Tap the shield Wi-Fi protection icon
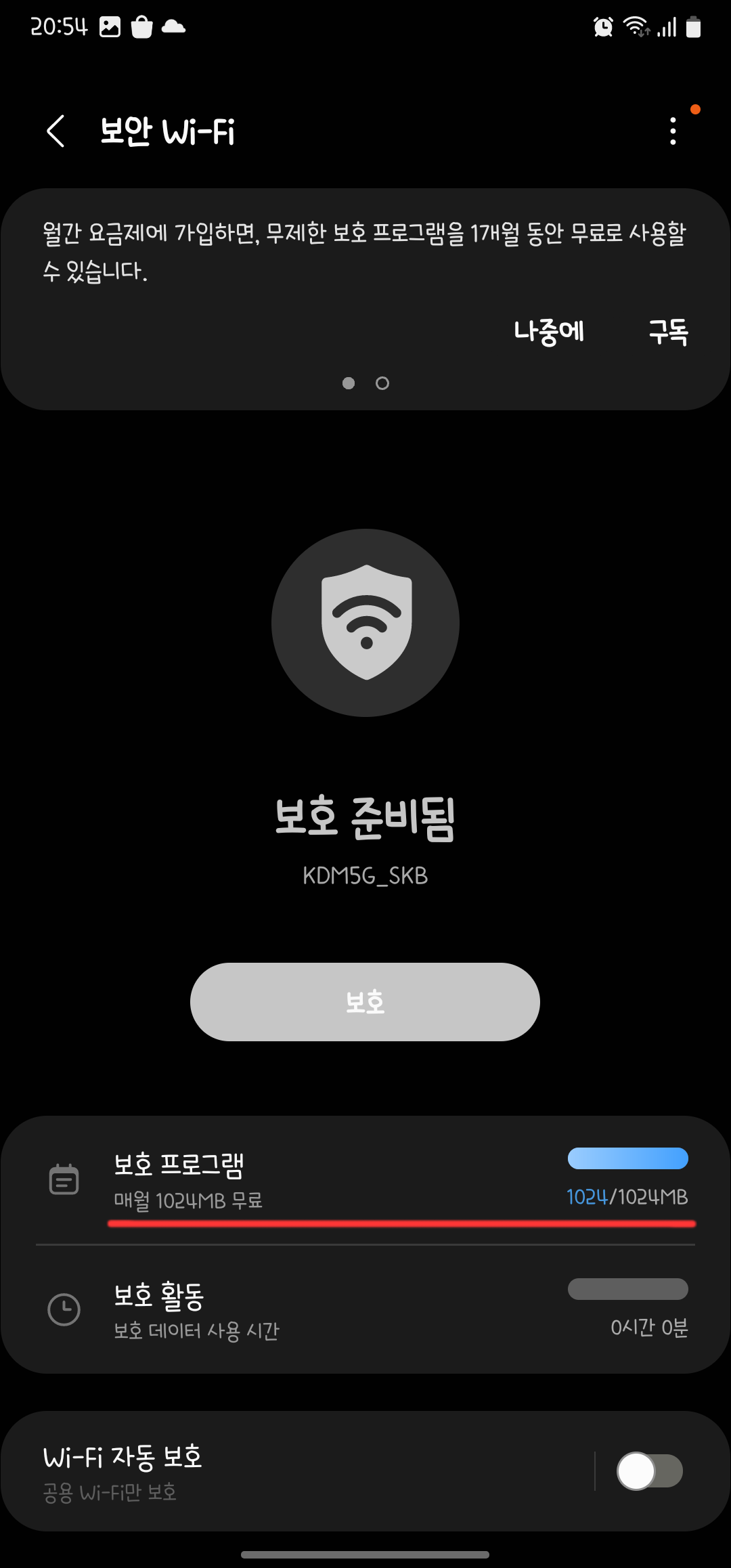Screen dimensions: 731x1568 coord(365,623)
